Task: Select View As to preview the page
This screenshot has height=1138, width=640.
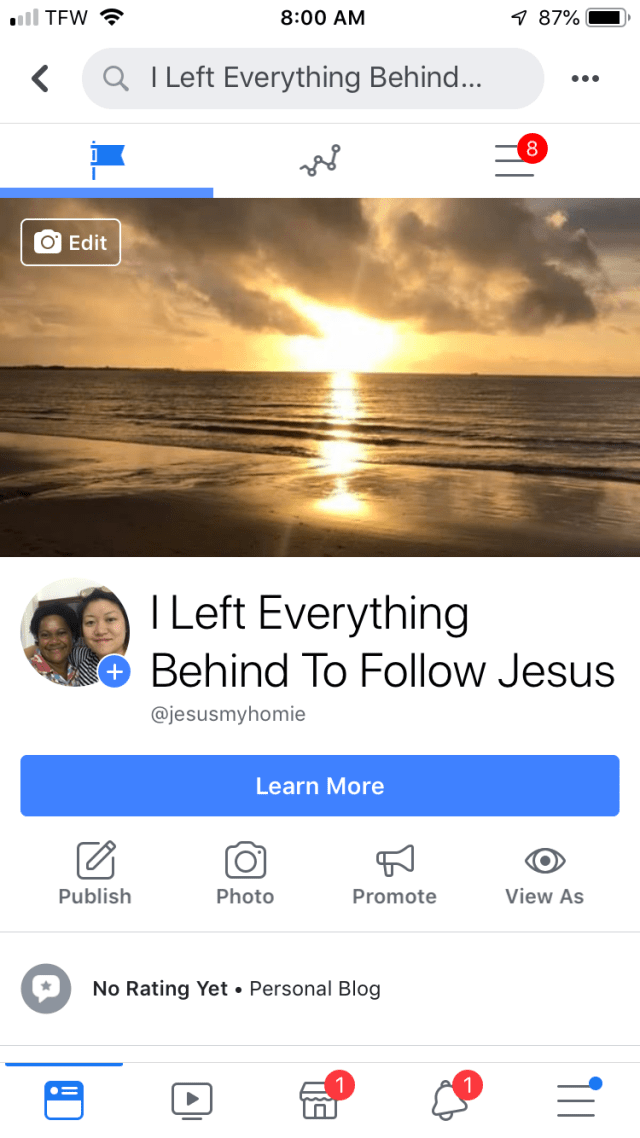Action: pos(544,875)
